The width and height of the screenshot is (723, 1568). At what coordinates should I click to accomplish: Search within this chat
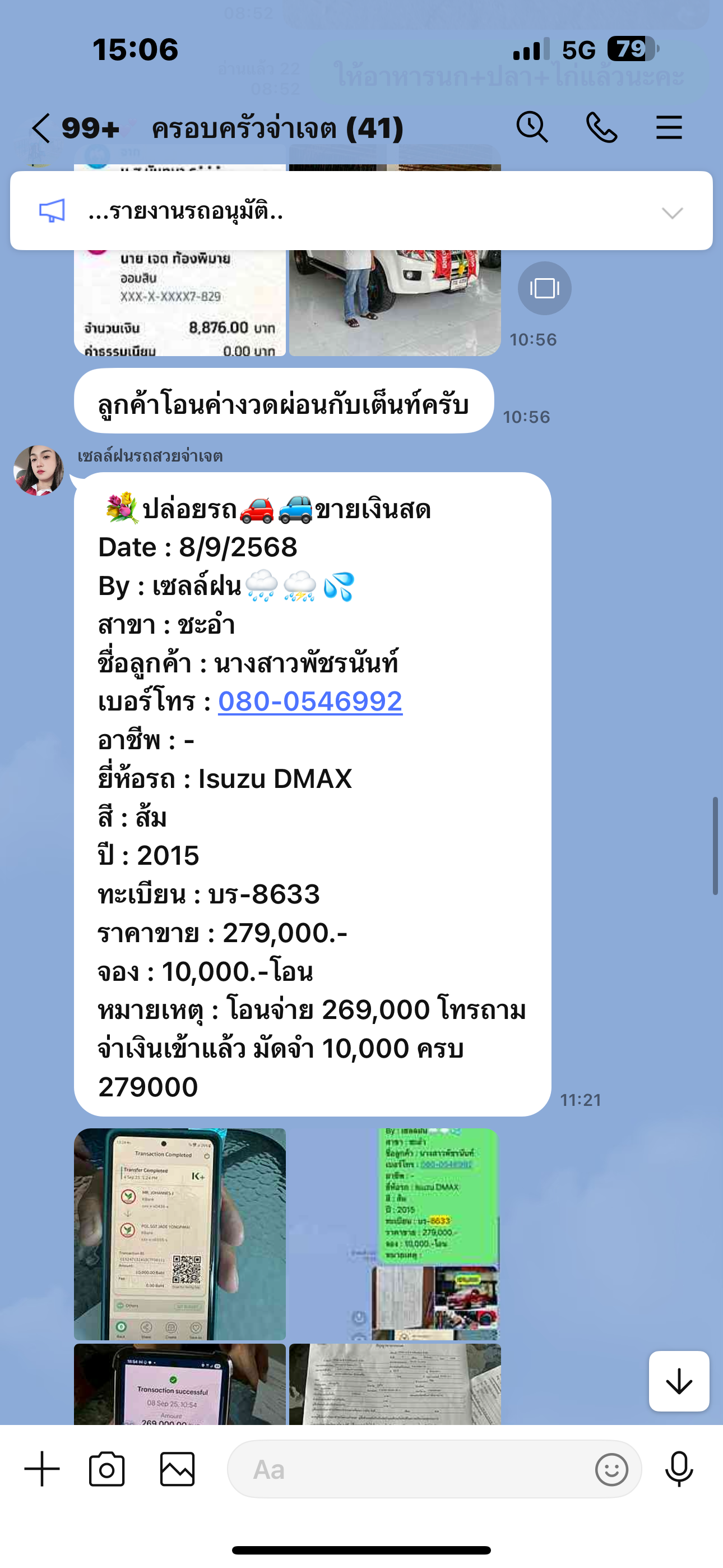point(532,128)
